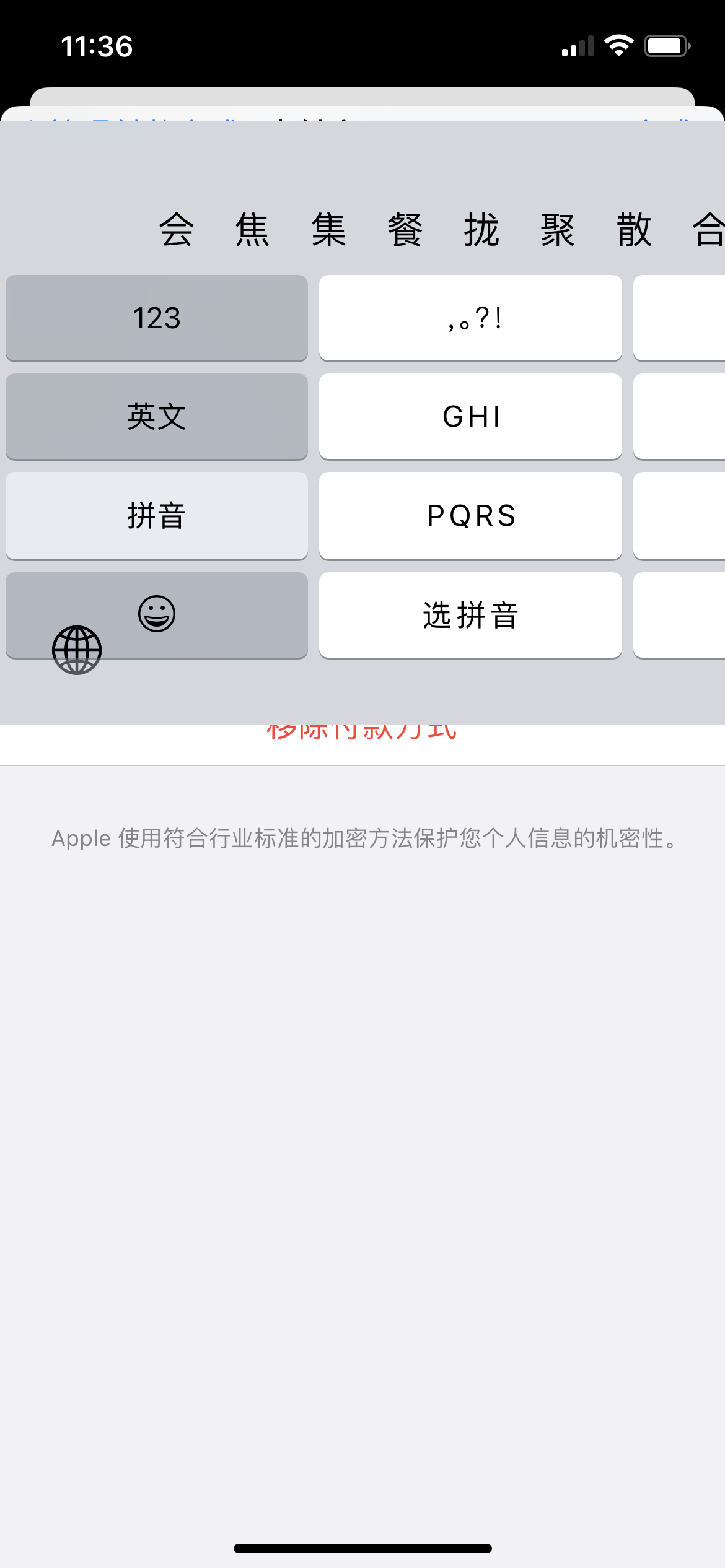
Task: Pick candidate character 聚
Action: coord(558,230)
